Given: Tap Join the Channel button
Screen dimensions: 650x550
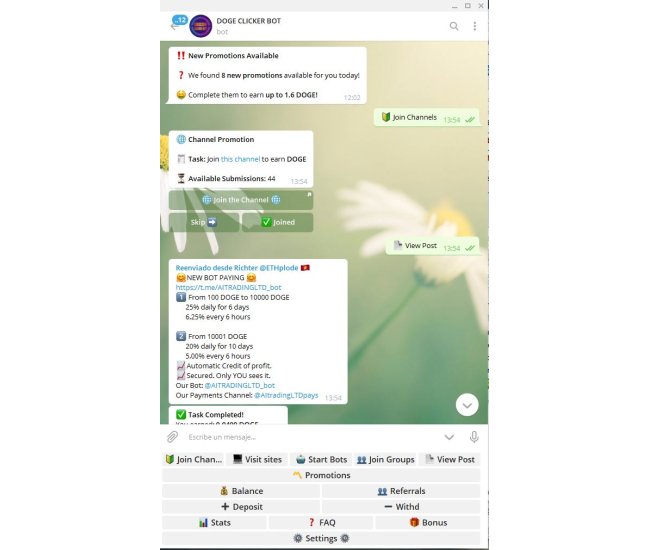Looking at the screenshot, I should (x=240, y=200).
